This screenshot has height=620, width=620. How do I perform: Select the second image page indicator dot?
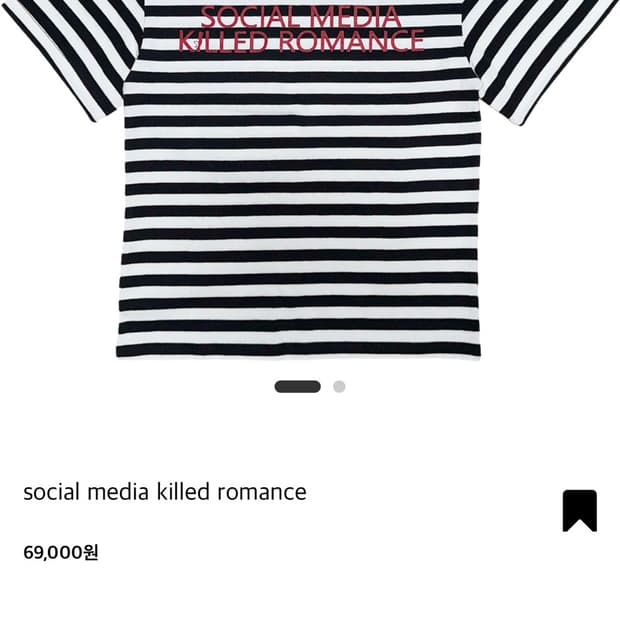coord(339,386)
